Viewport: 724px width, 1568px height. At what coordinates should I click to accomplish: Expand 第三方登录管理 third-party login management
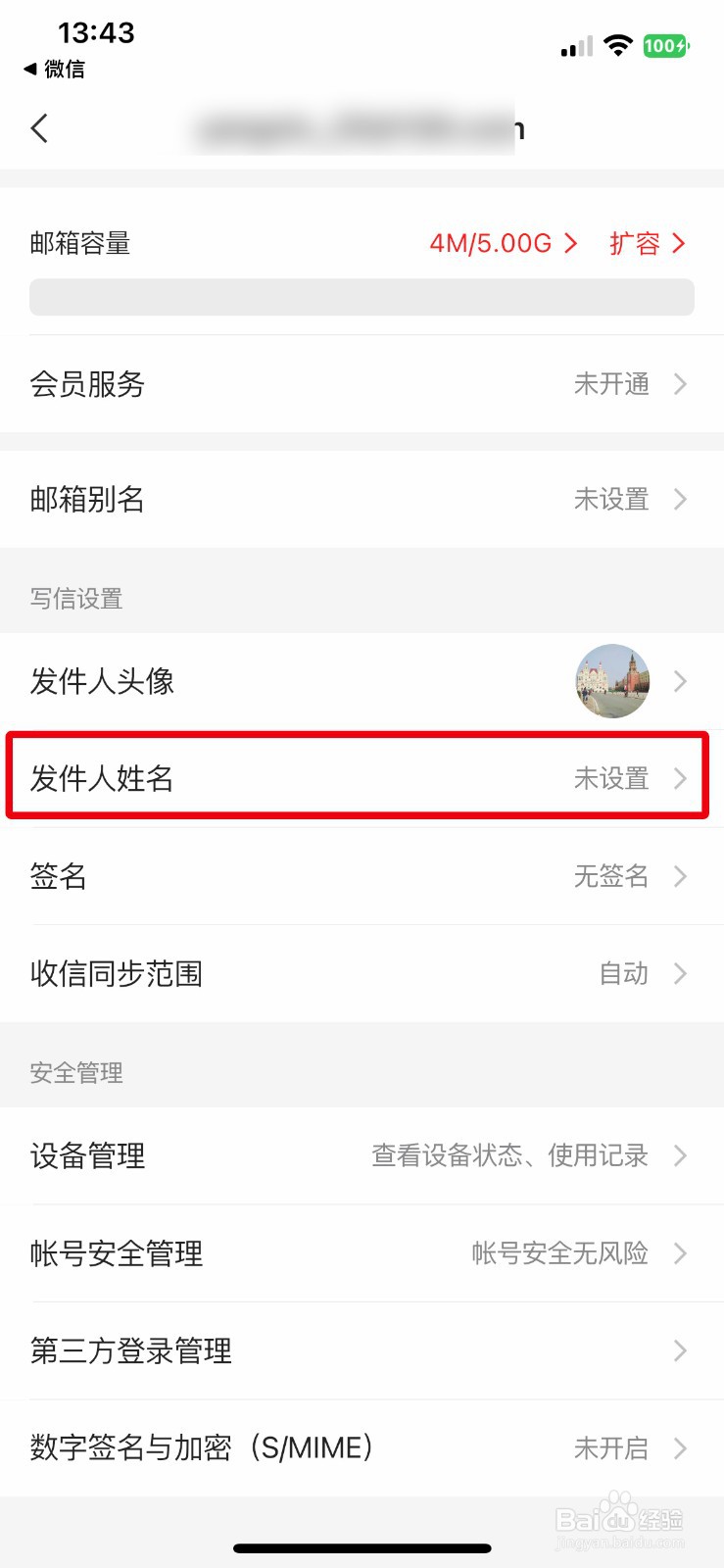point(362,1350)
